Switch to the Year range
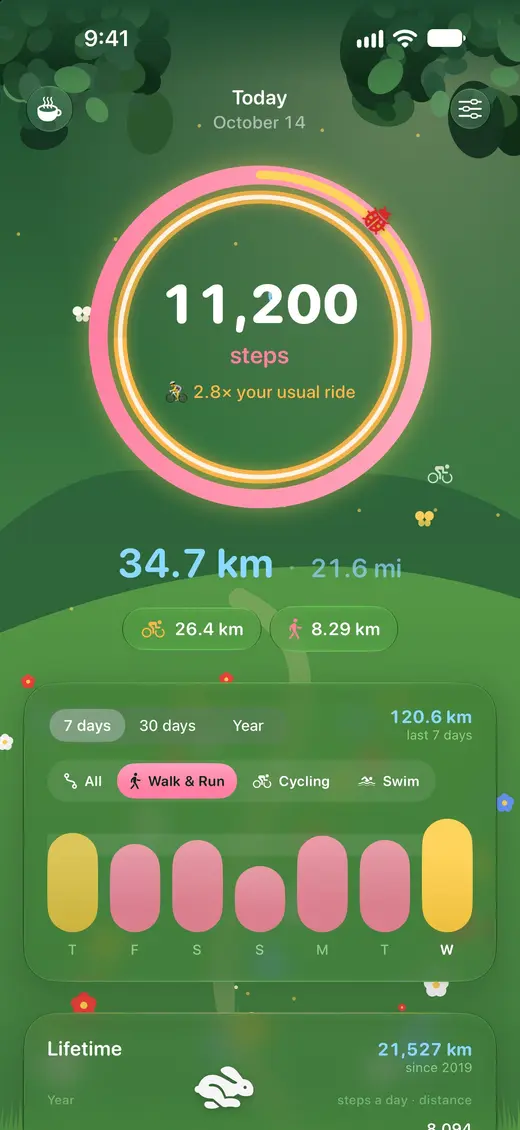The width and height of the screenshot is (520, 1130). point(248,726)
